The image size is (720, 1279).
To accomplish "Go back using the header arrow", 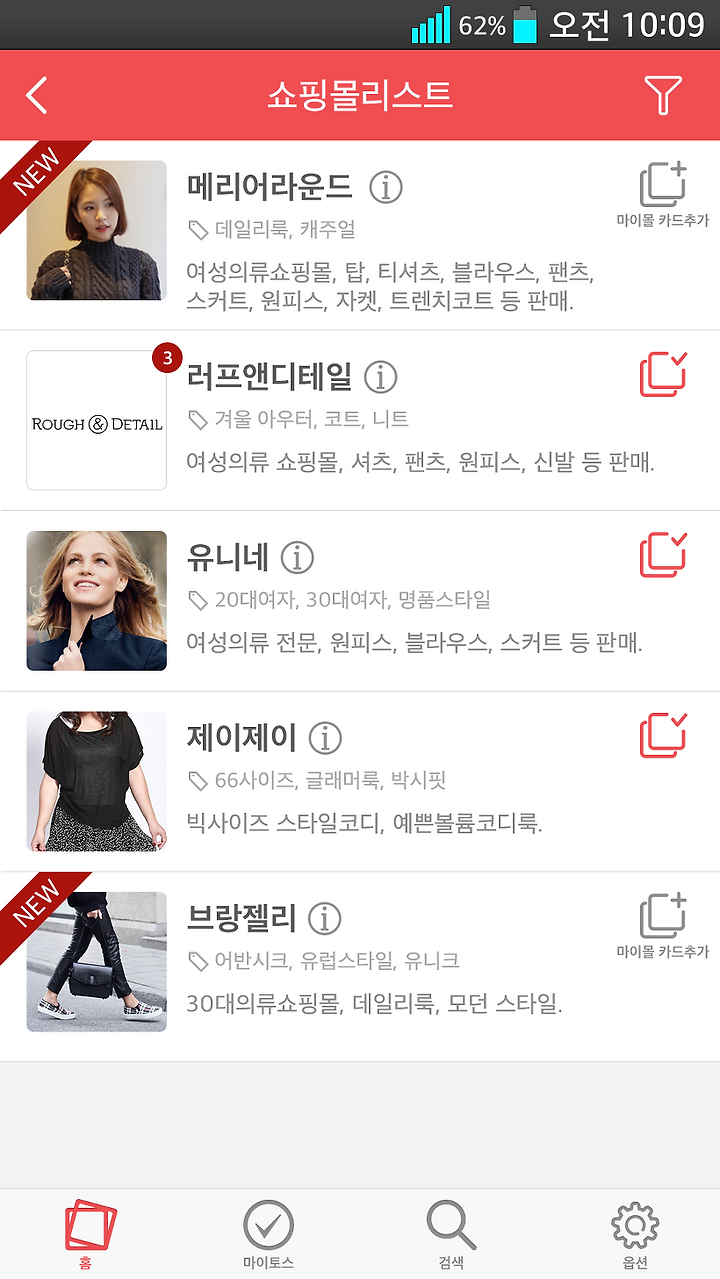I will pos(37,95).
